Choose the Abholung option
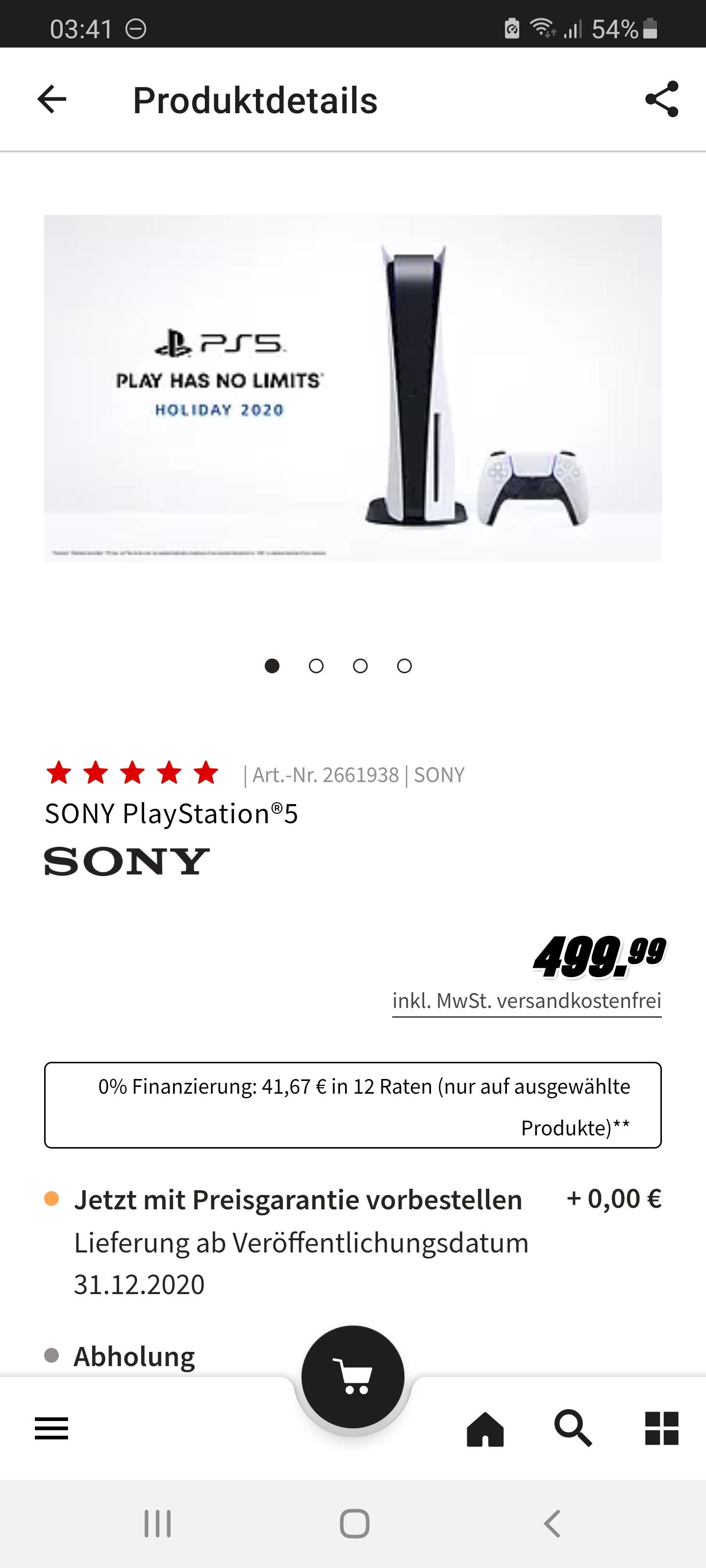This screenshot has height=1568, width=706. 134,1356
